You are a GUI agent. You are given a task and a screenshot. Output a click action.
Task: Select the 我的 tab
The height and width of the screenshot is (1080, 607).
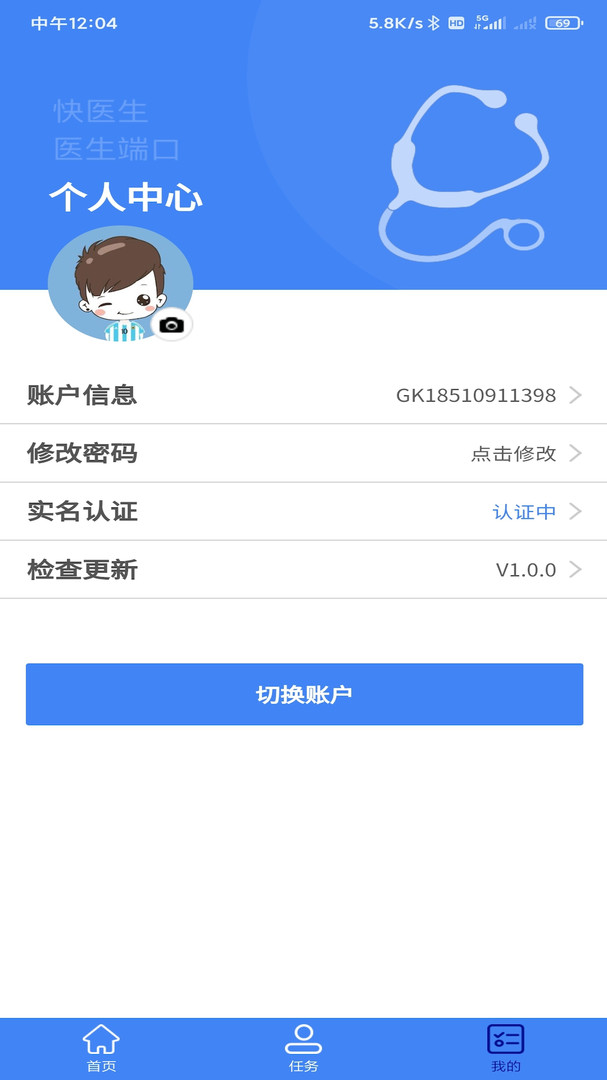click(506, 1048)
